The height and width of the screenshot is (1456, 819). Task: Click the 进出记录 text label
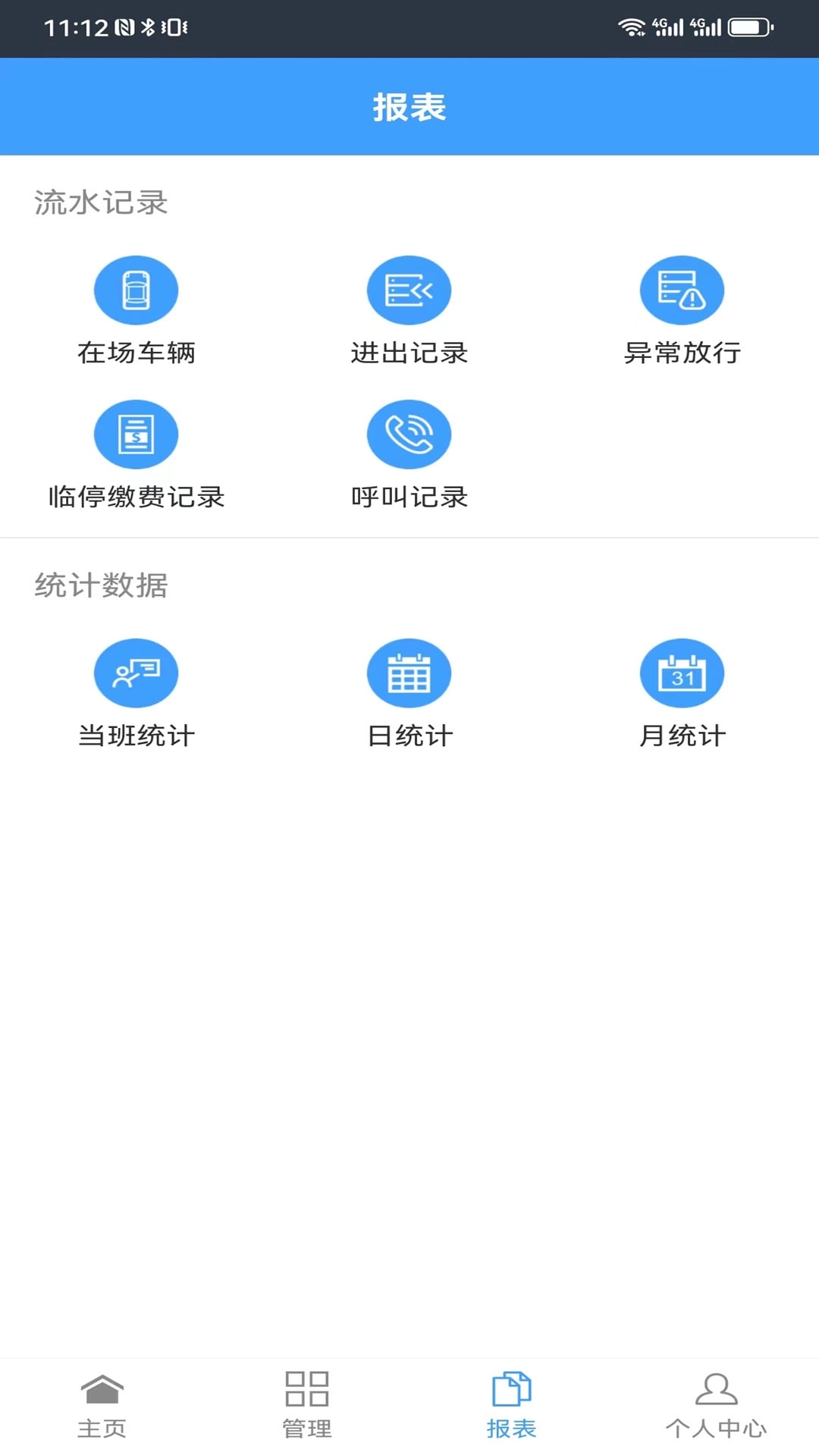point(409,352)
